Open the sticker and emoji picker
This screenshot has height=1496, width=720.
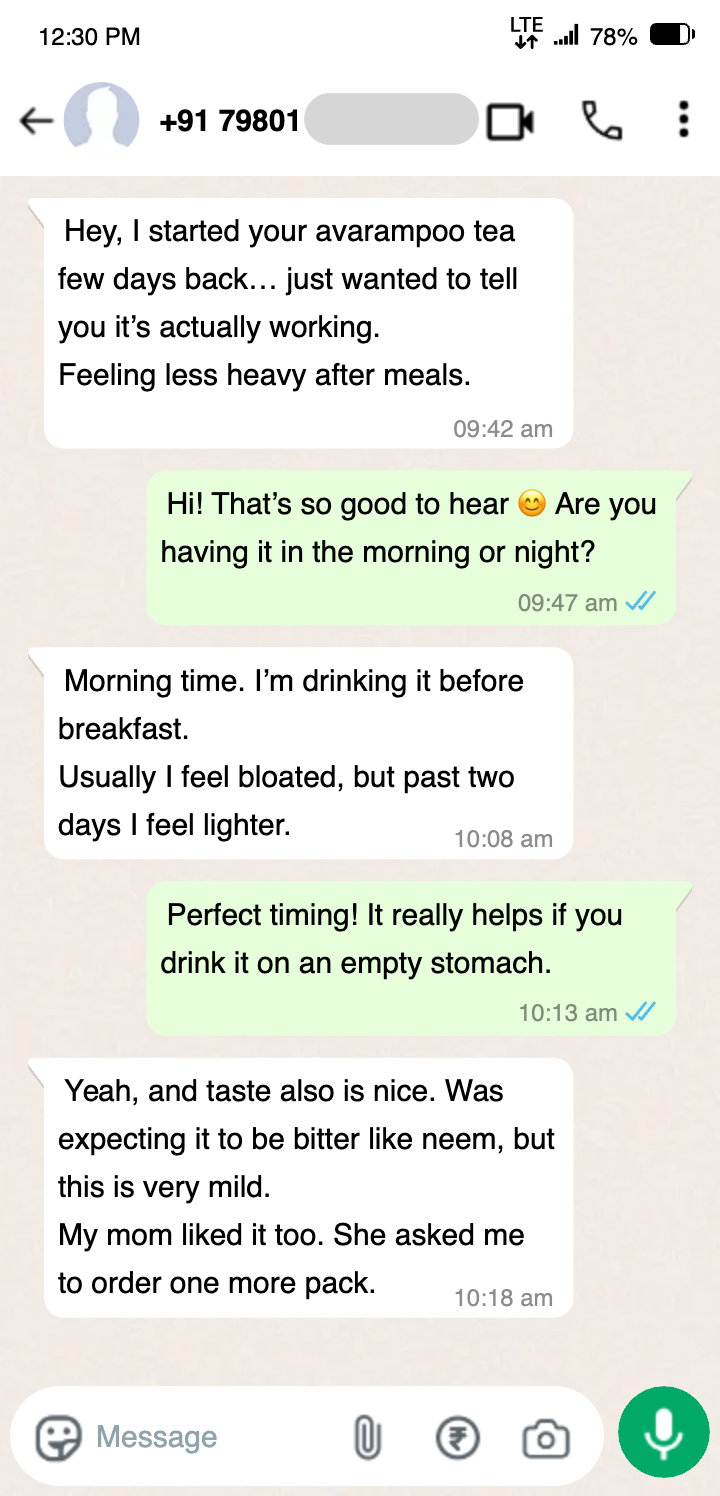coord(58,1439)
